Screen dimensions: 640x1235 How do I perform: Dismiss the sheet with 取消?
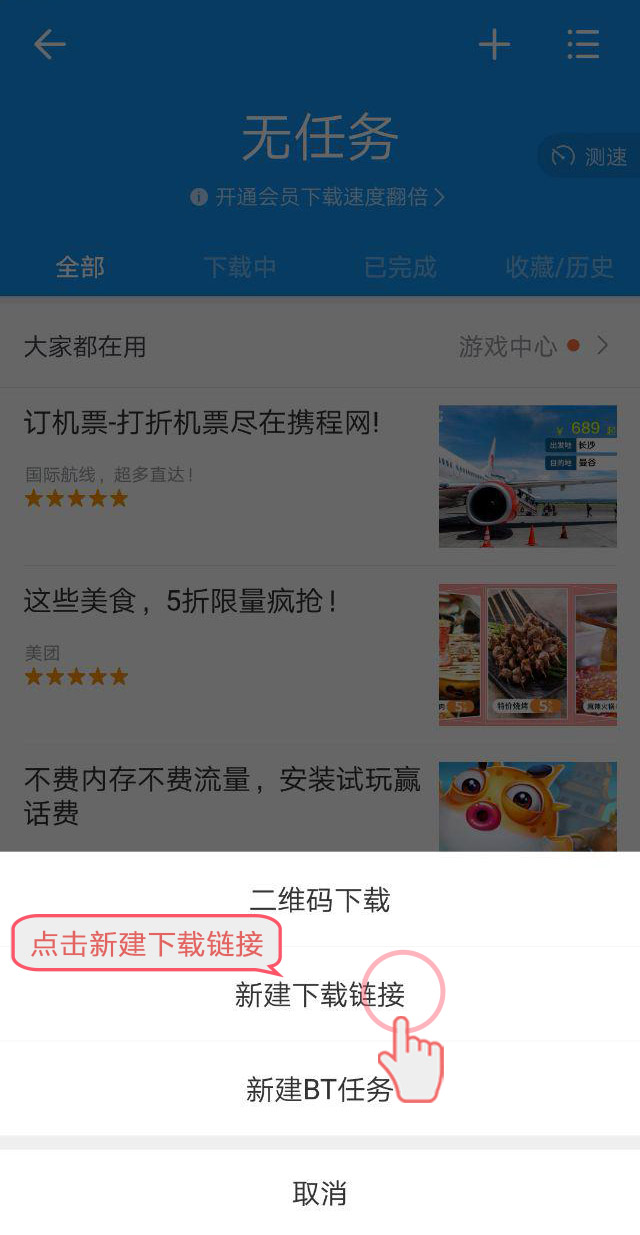320,1193
